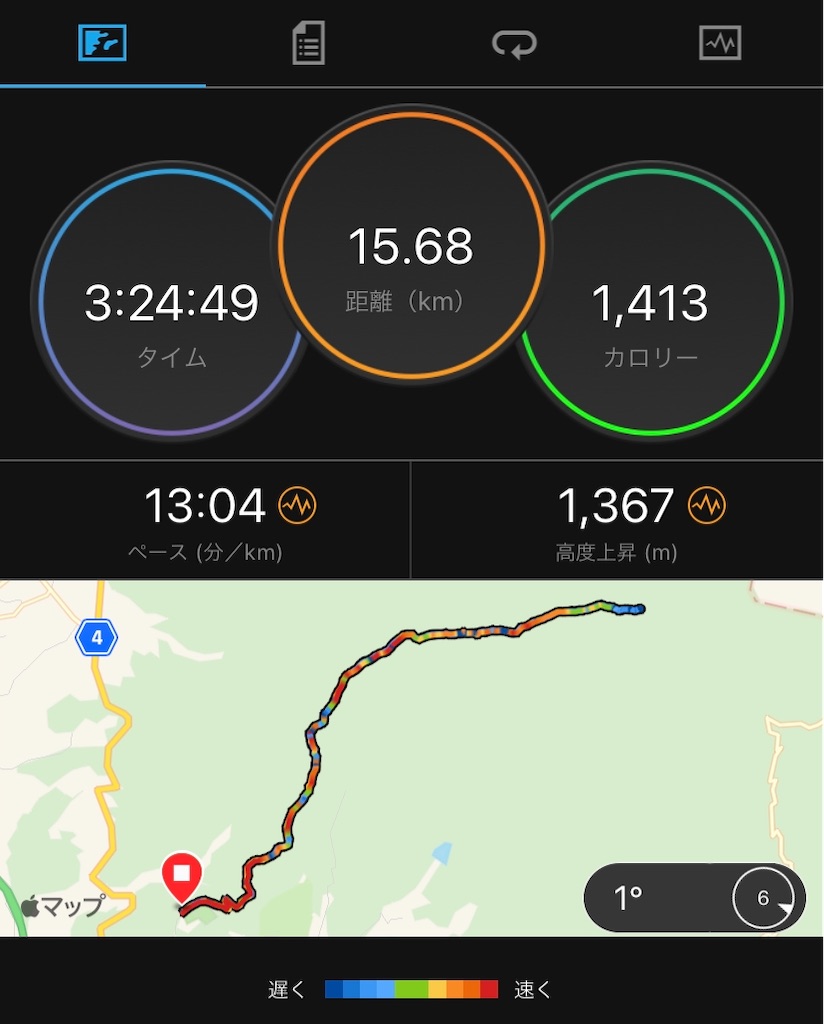Image resolution: width=824 pixels, height=1024 pixels.
Task: Switch to the activity overview tab
Action: pos(102,44)
